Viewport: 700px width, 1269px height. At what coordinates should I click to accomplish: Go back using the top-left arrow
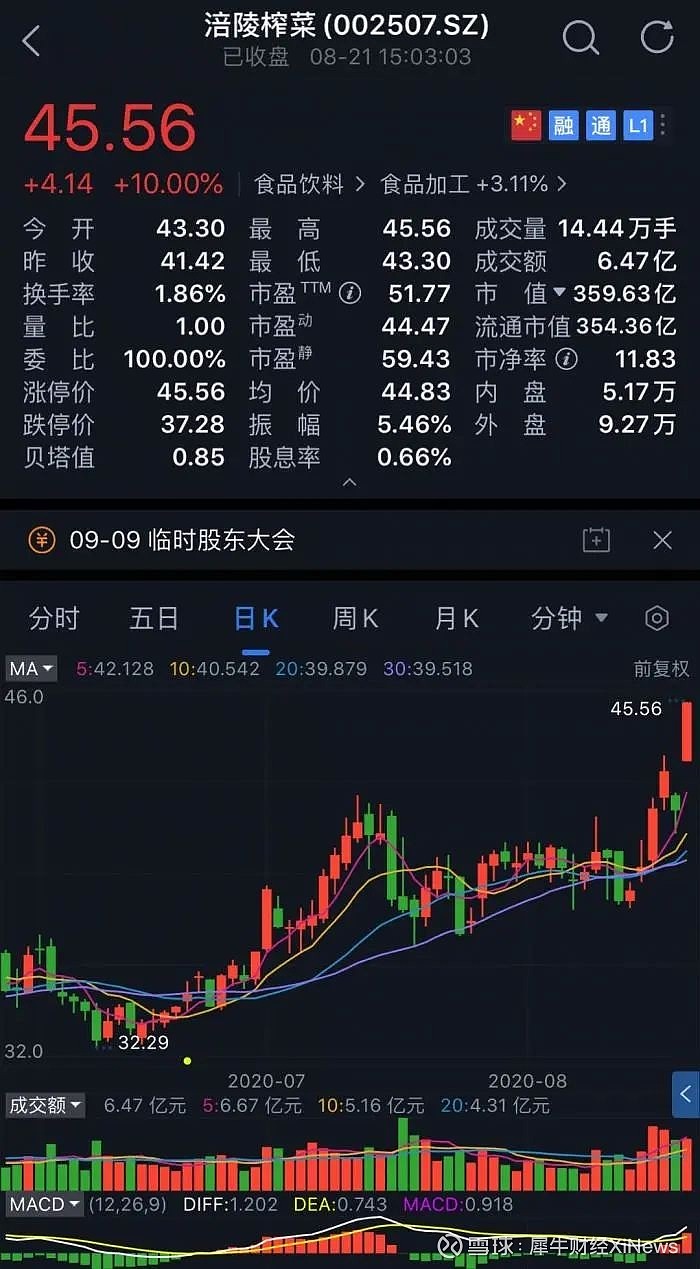[x=31, y=41]
